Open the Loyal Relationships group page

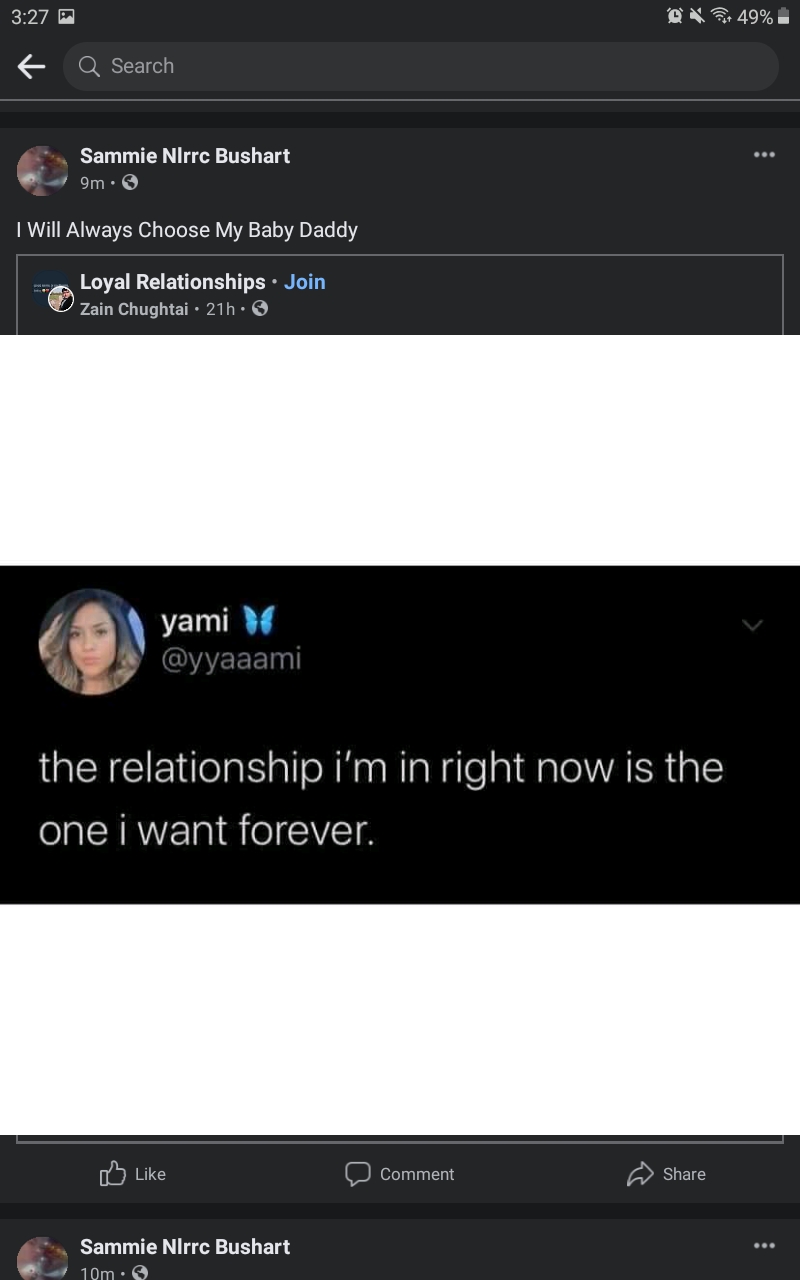(x=172, y=282)
